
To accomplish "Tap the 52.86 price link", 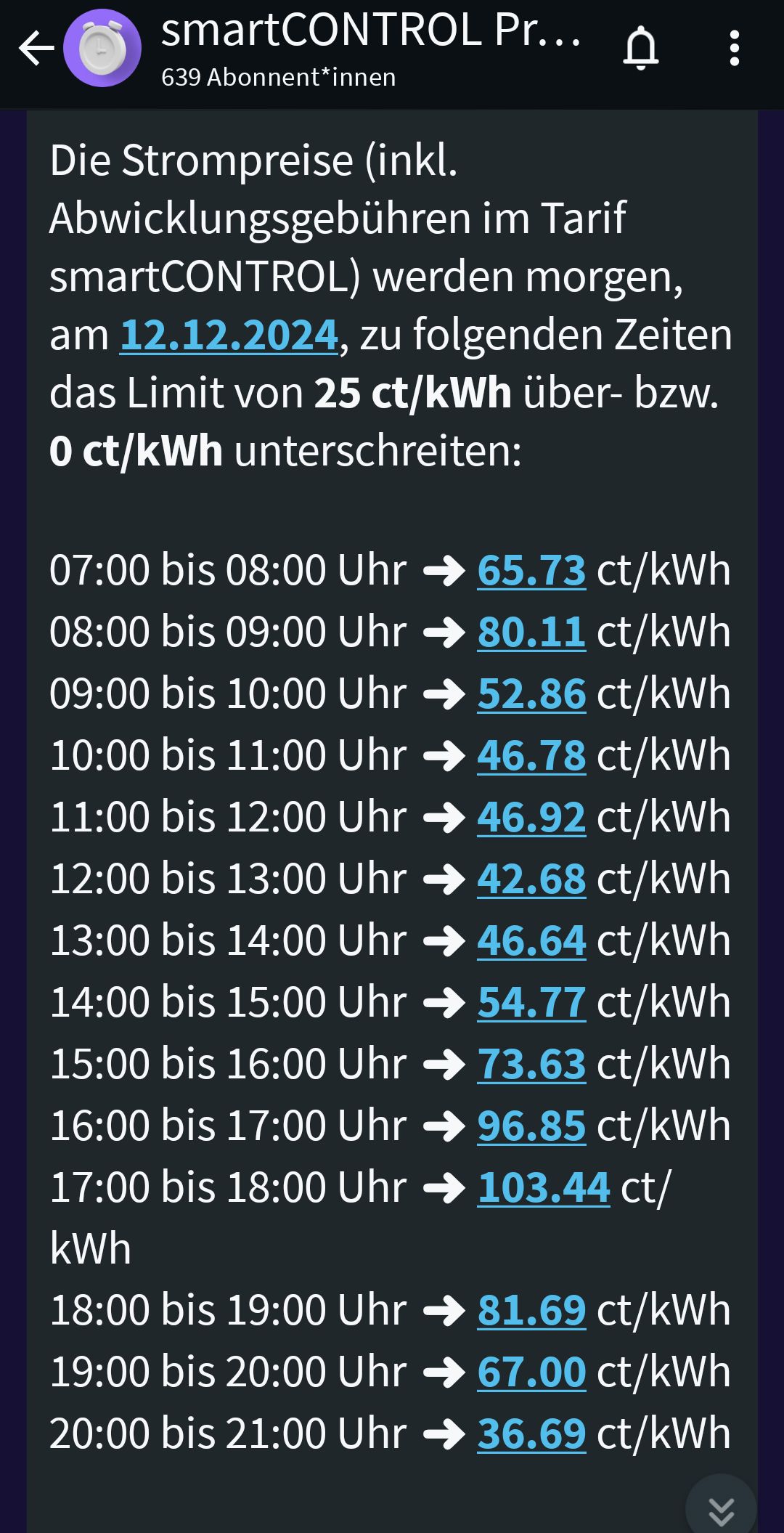I will point(531,694).
